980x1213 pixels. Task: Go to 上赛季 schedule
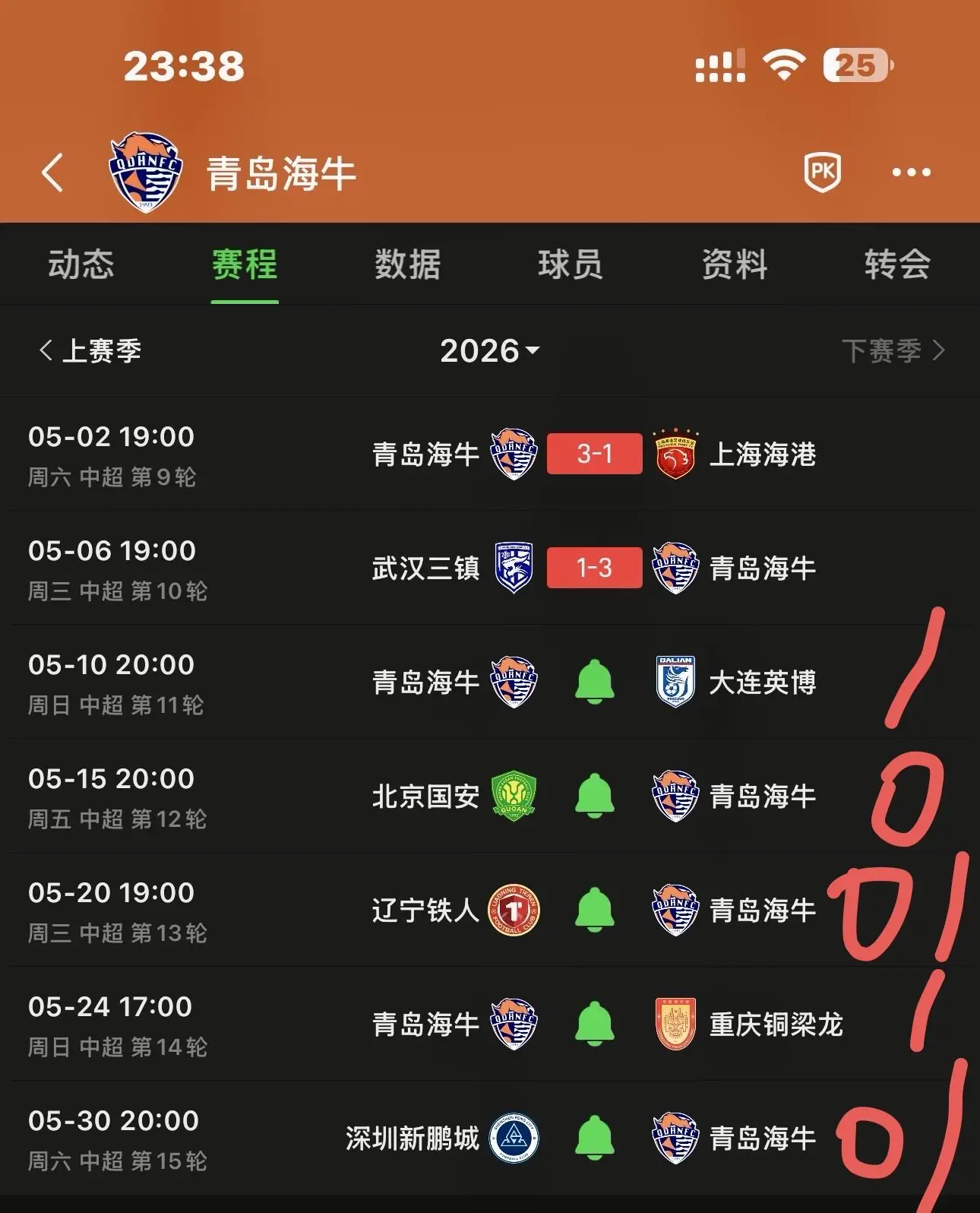[x=90, y=350]
